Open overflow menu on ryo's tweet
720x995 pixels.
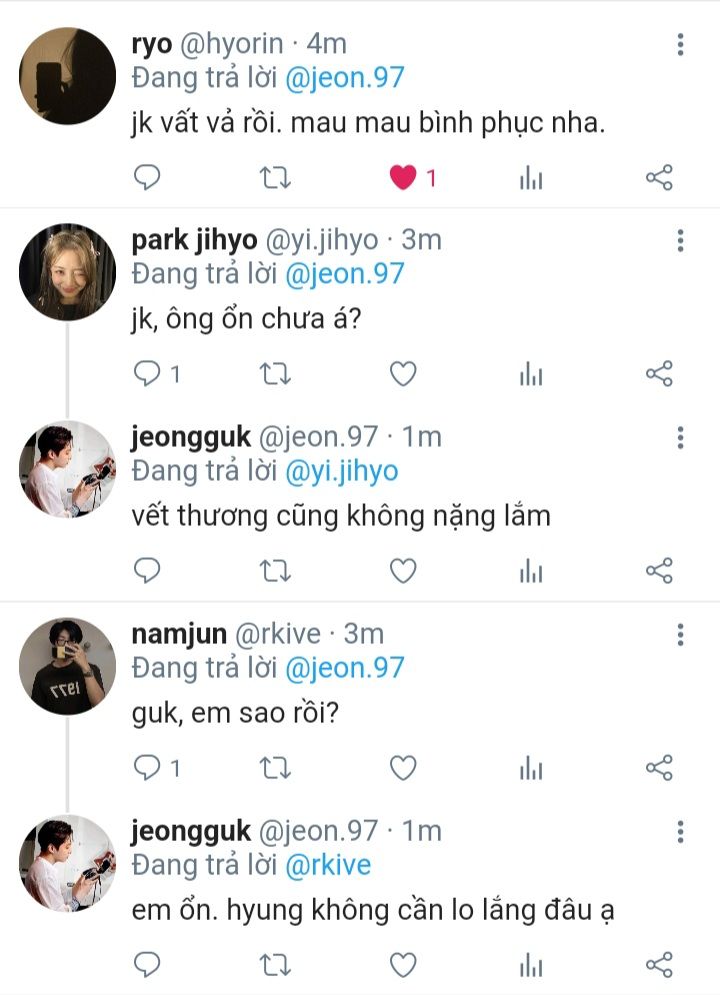(x=680, y=45)
